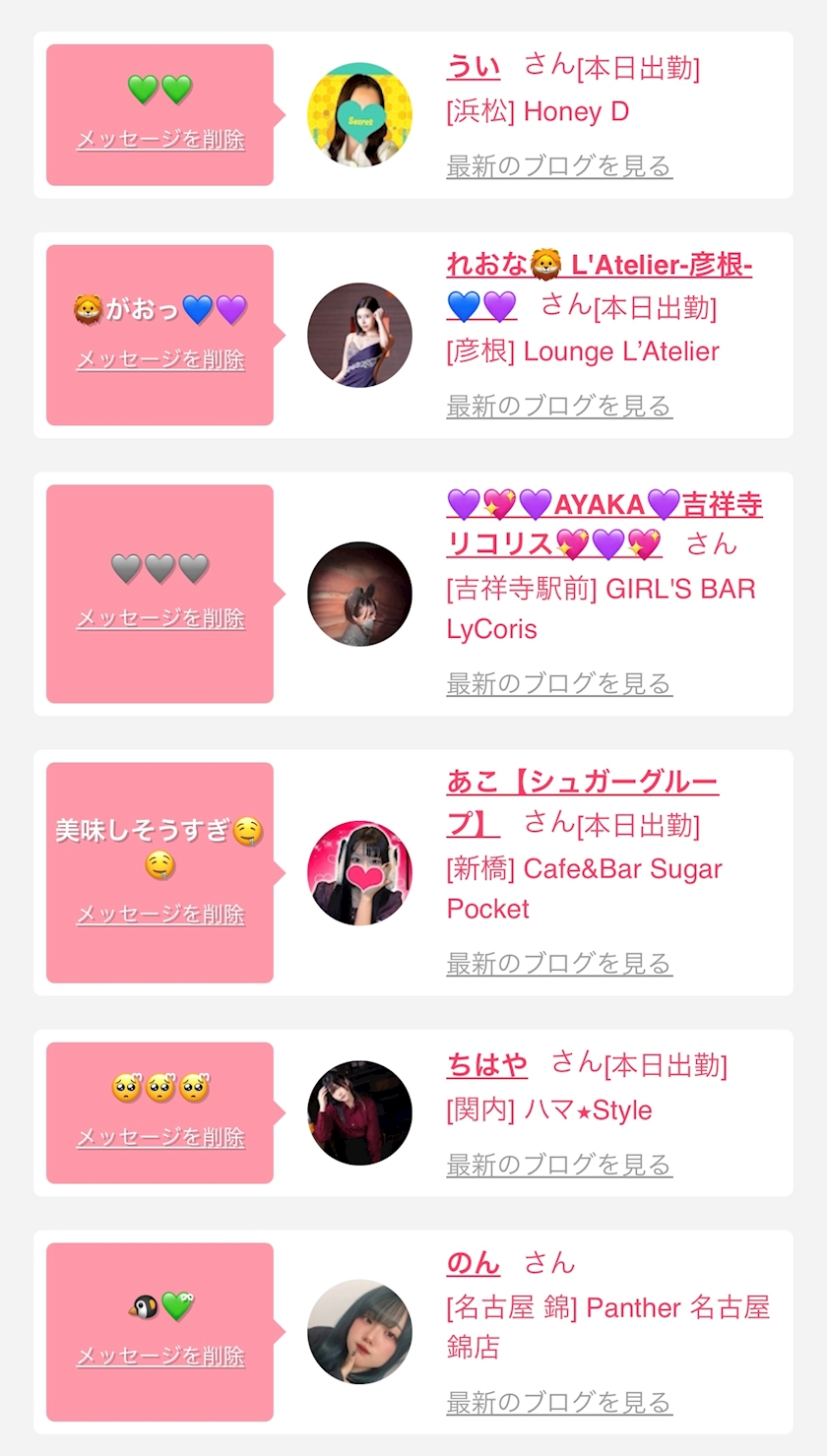Screen dimensions: 827x1456
Task: Delete the 美味しそうすぎ message
Action: pyautogui.click(x=160, y=915)
